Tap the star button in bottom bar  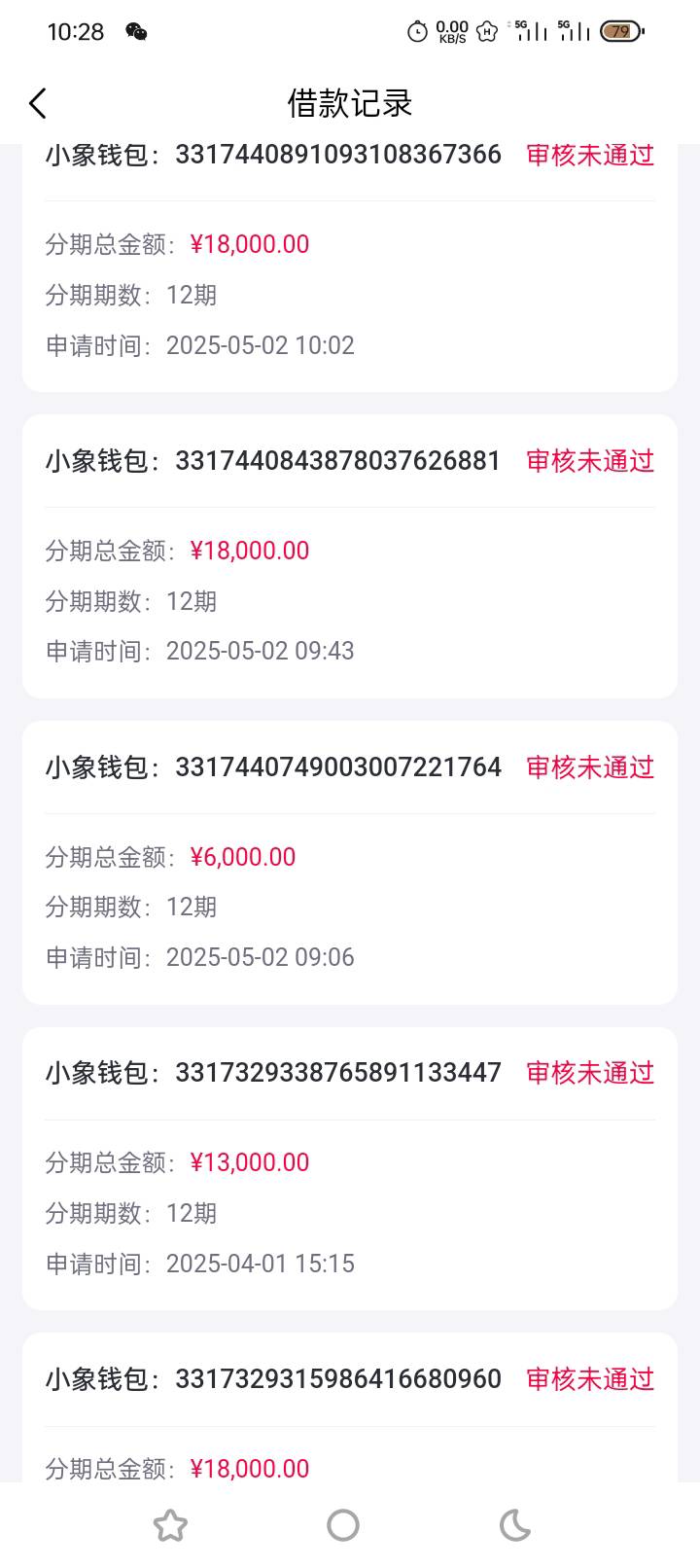click(170, 1525)
